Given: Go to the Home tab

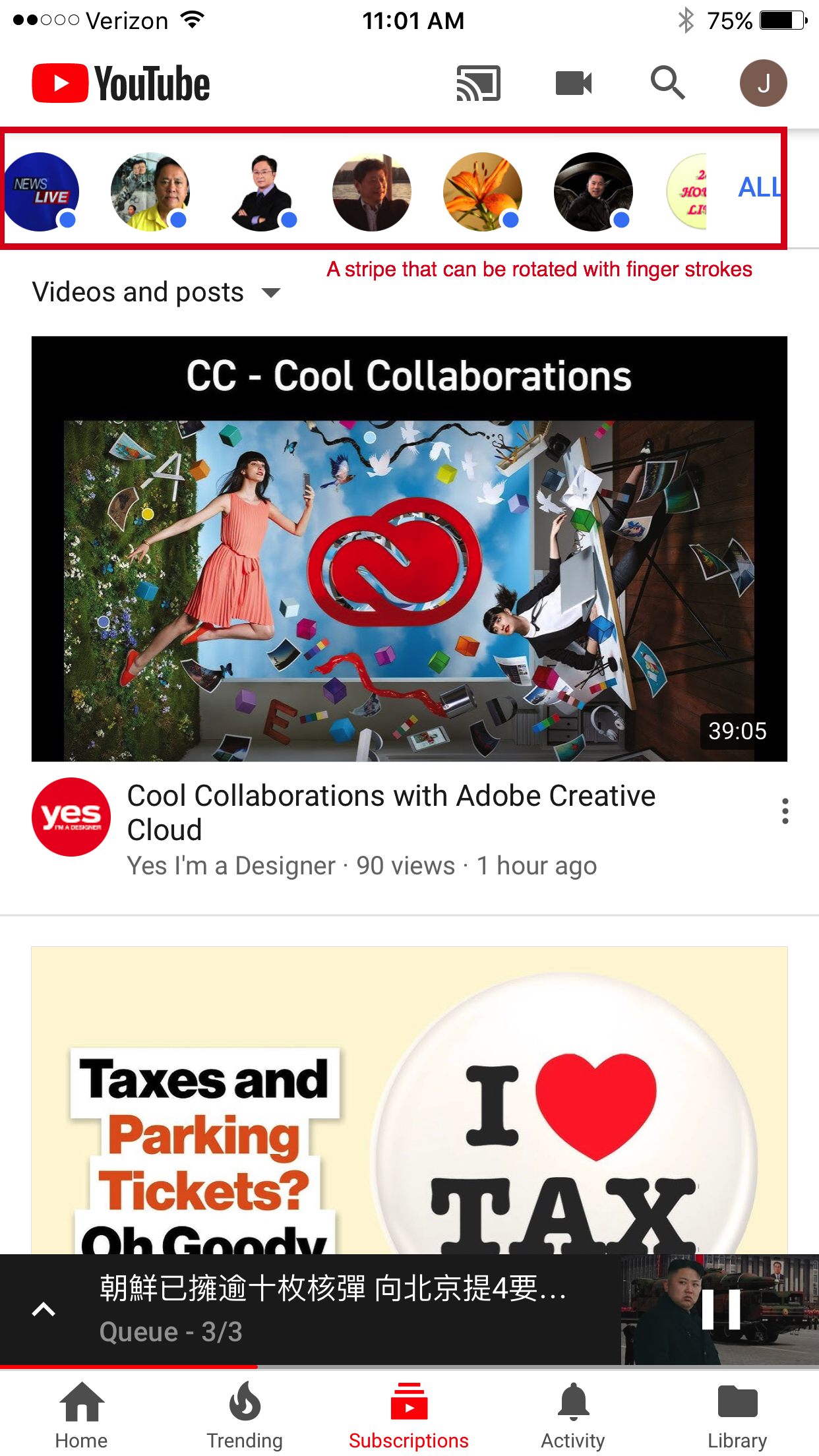Looking at the screenshot, I should pos(81,1415).
